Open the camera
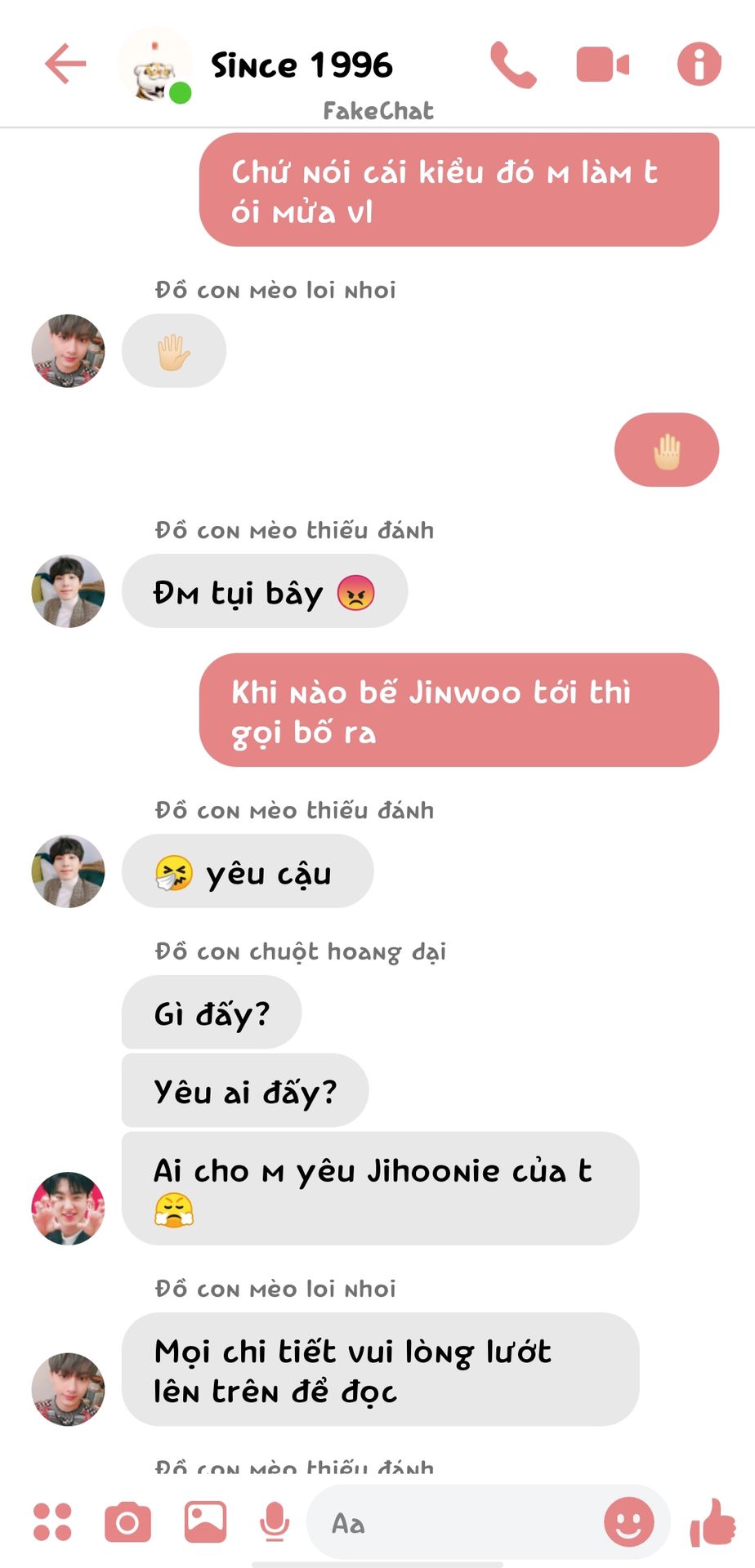This screenshot has height=1568, width=755. 127,1522
